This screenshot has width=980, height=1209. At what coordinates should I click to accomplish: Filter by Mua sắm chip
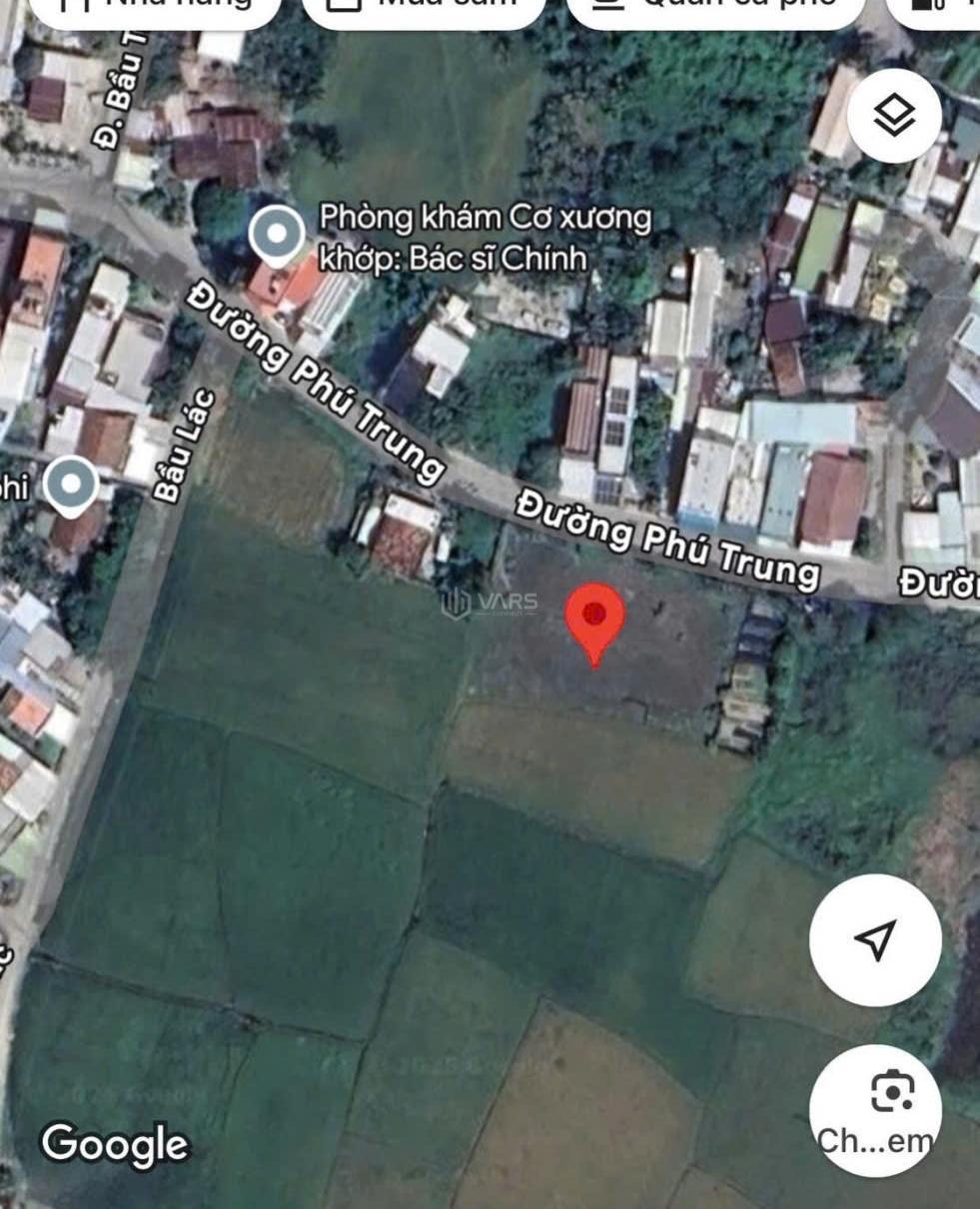coord(425,8)
